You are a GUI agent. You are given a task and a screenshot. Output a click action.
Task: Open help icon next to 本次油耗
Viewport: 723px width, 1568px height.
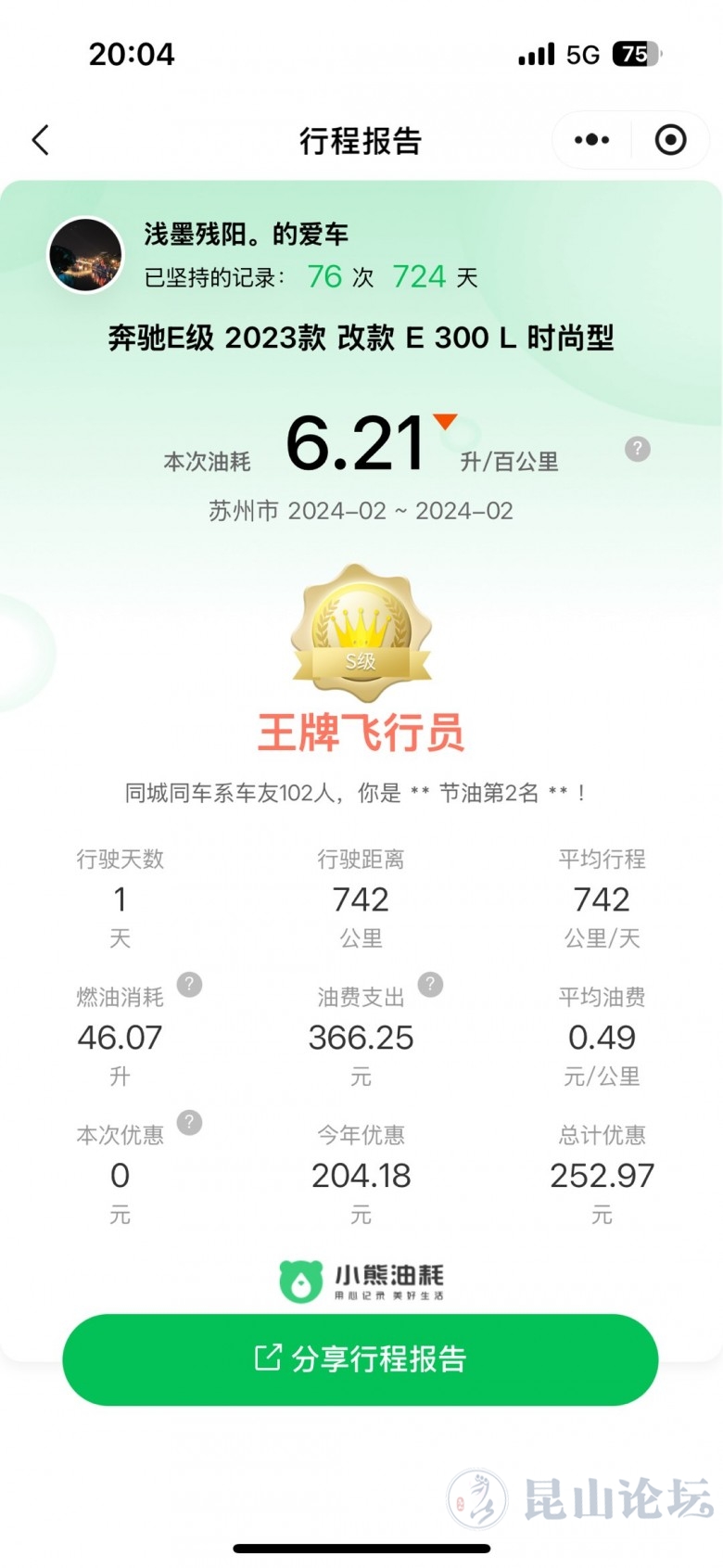[638, 450]
